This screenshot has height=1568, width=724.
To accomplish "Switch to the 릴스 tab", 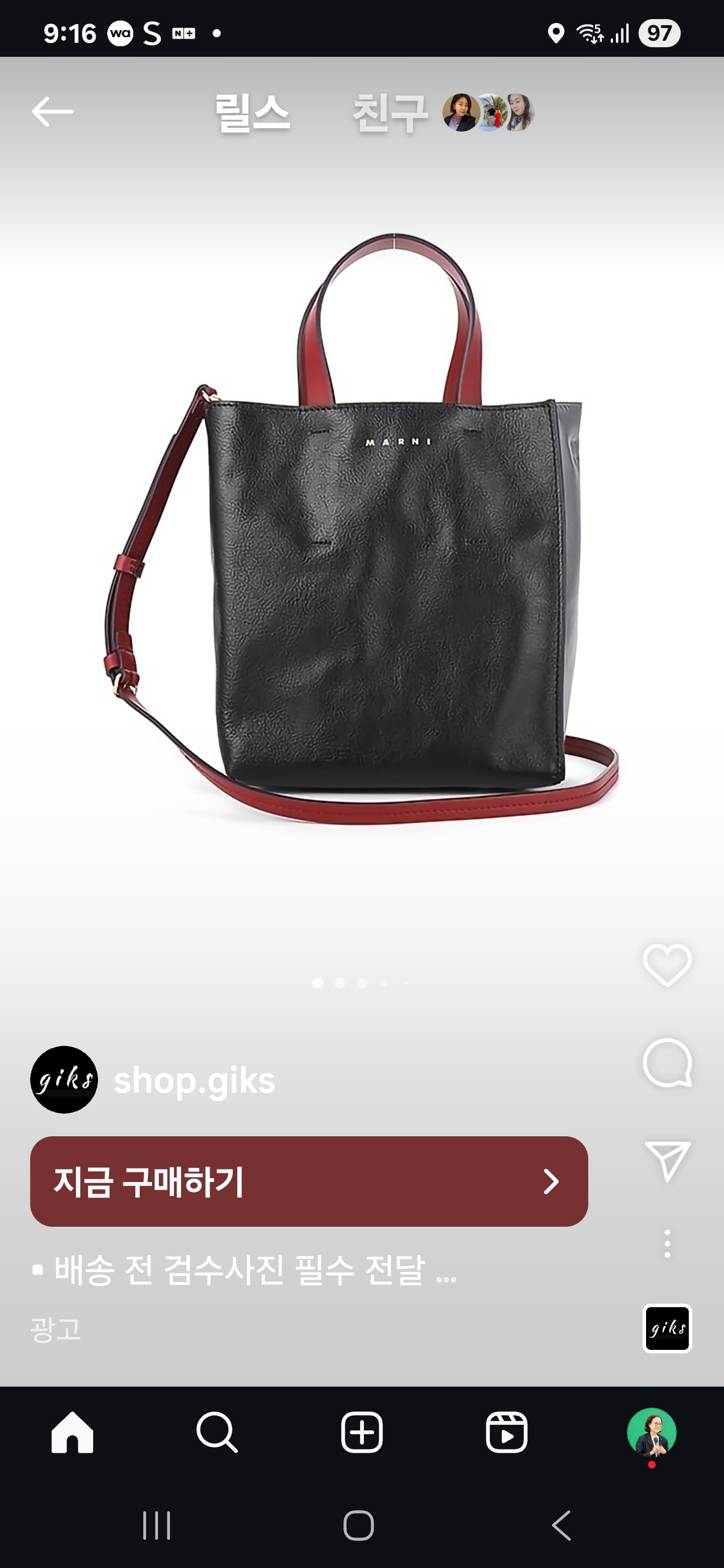I will [252, 113].
